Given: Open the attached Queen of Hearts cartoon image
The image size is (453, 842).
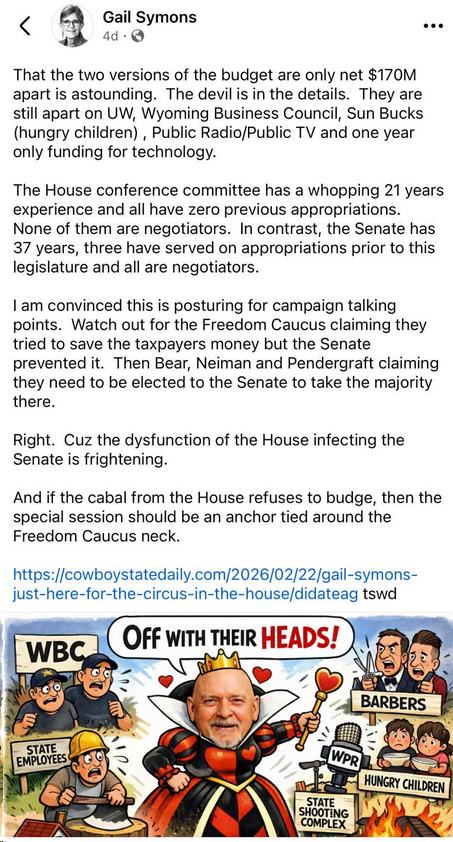Looking at the screenshot, I should click(x=226, y=727).
